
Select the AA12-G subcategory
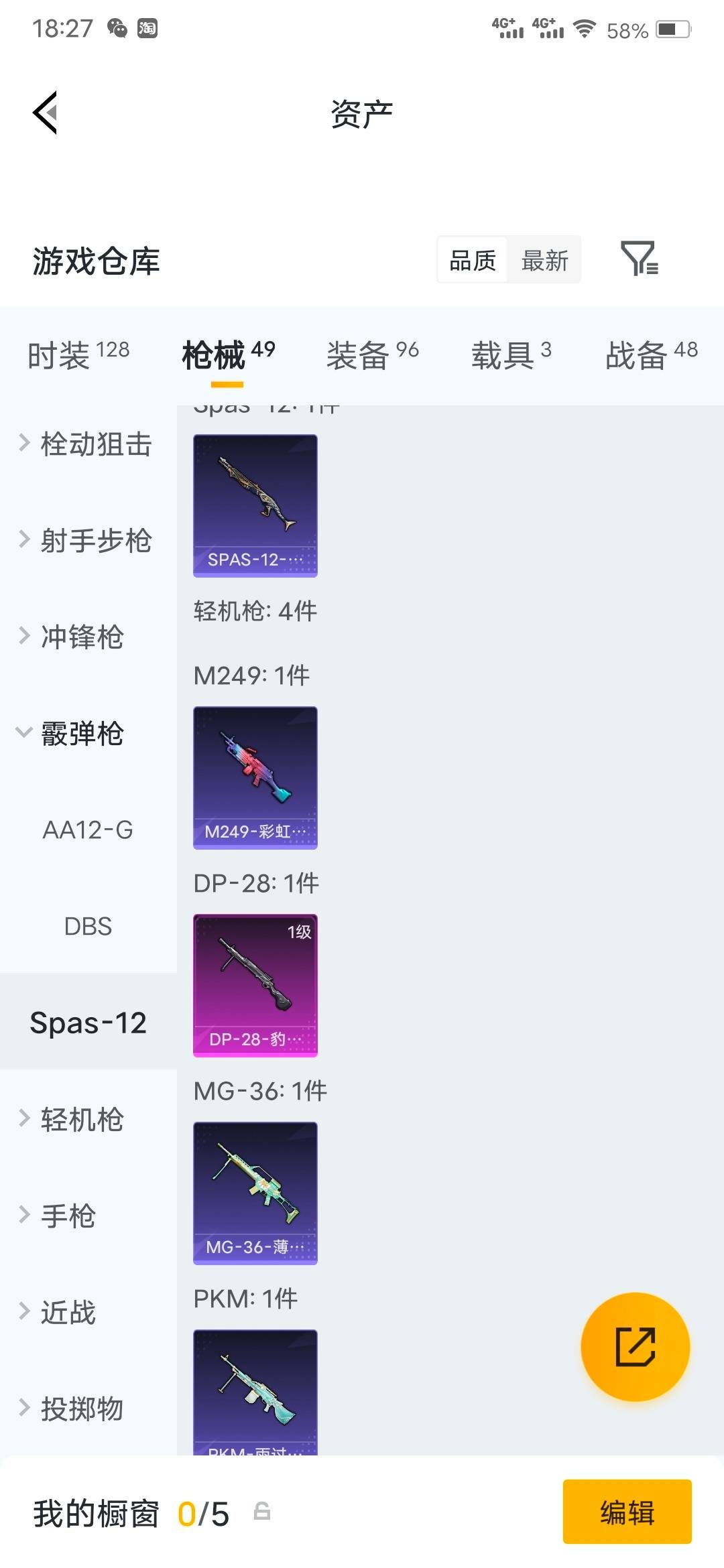[87, 830]
